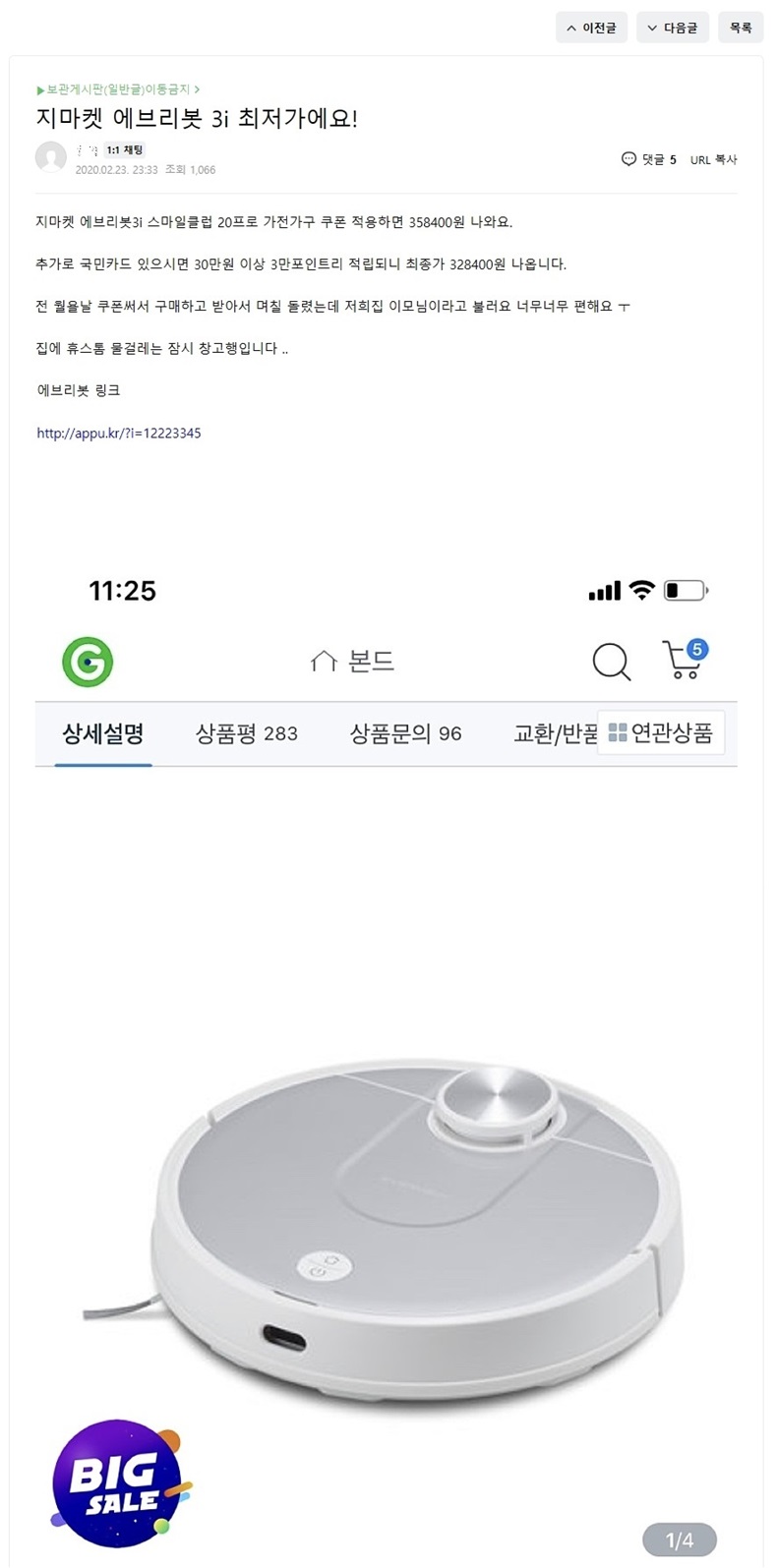This screenshot has width=777, height=1568.
Task: View the author's profile picture
Action: pos(51,157)
